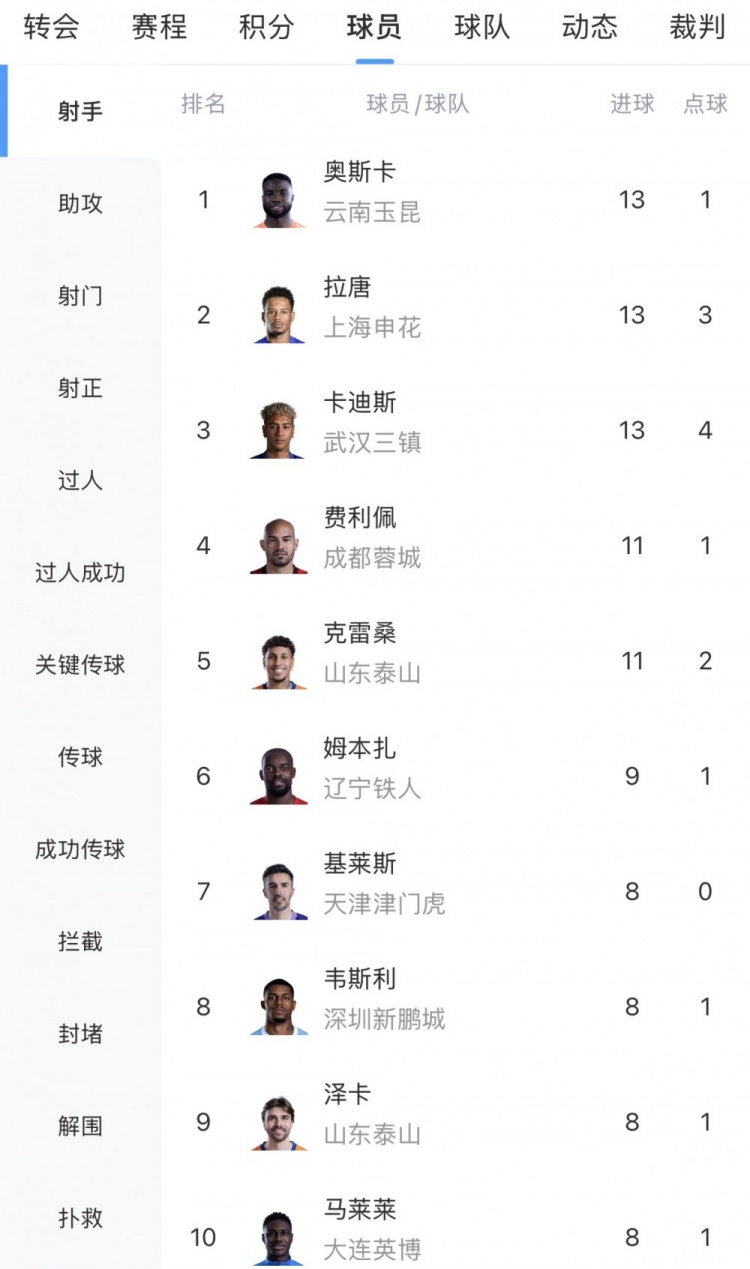Open player 奥斯卡 from 云南玉昆

[455, 200]
